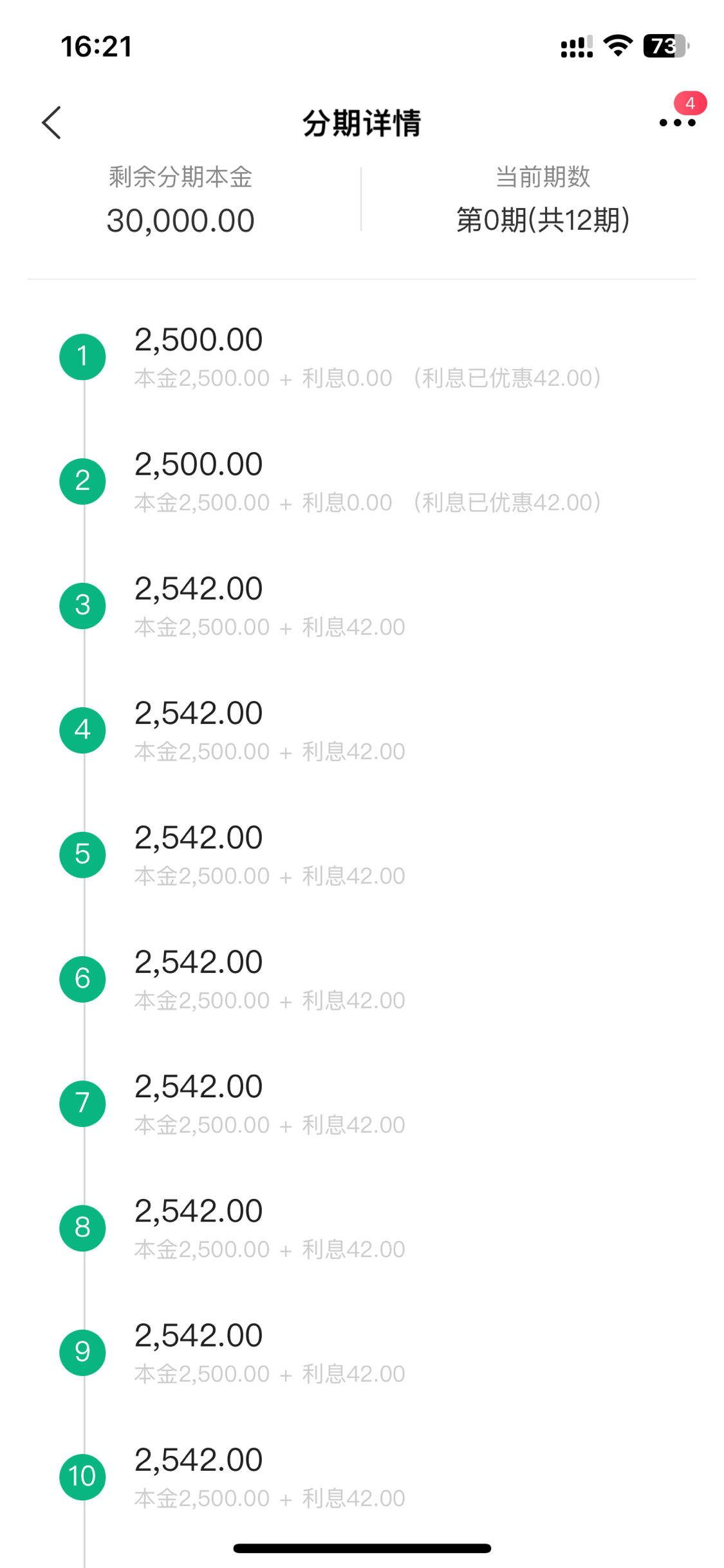
Task: Go back from the 分期详情 page
Action: 51,123
